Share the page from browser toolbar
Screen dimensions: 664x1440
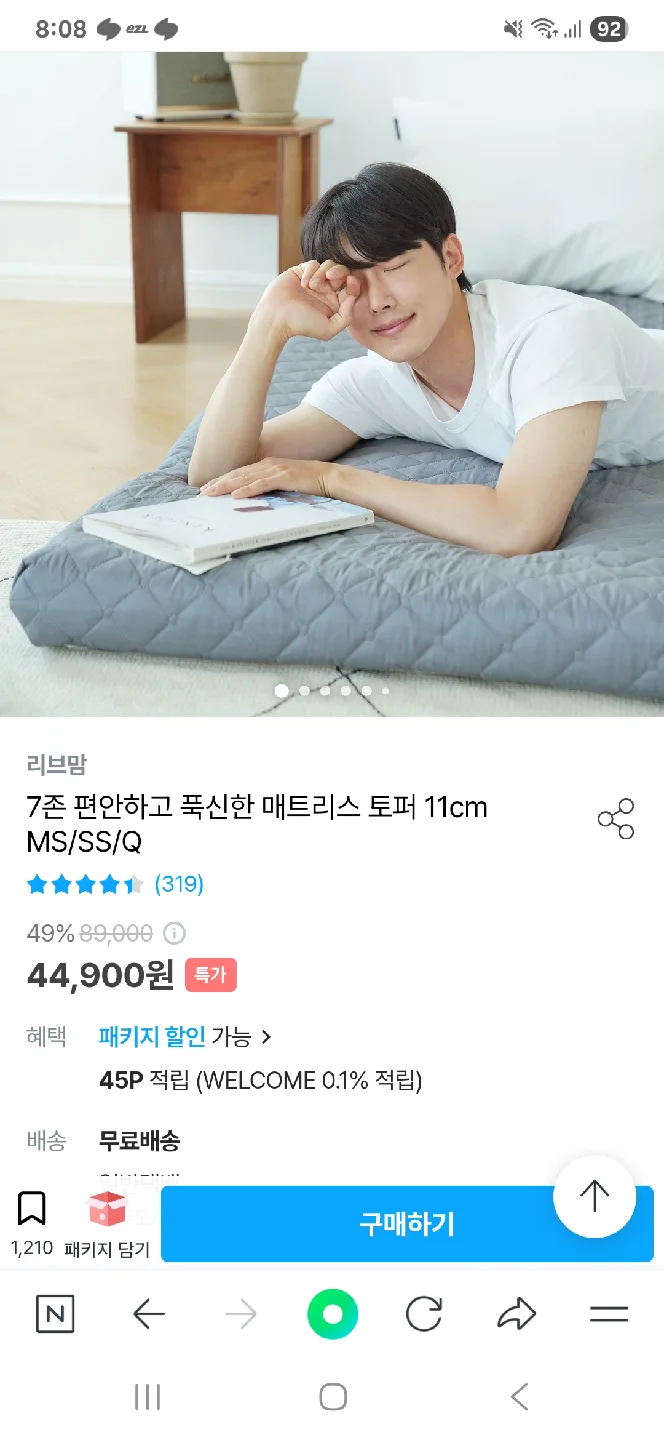point(516,1314)
